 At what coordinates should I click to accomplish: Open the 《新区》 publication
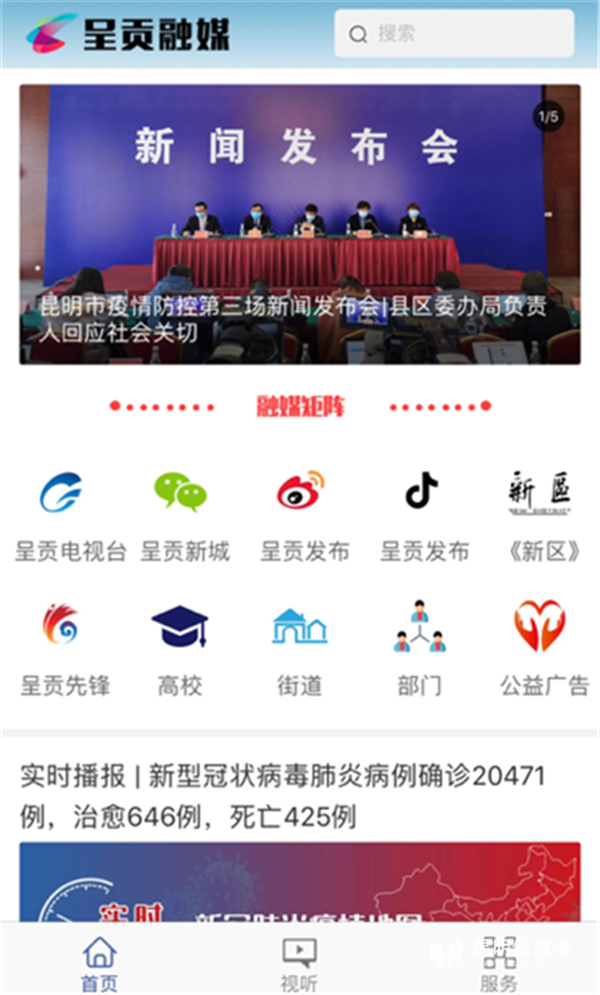pyautogui.click(x=543, y=513)
